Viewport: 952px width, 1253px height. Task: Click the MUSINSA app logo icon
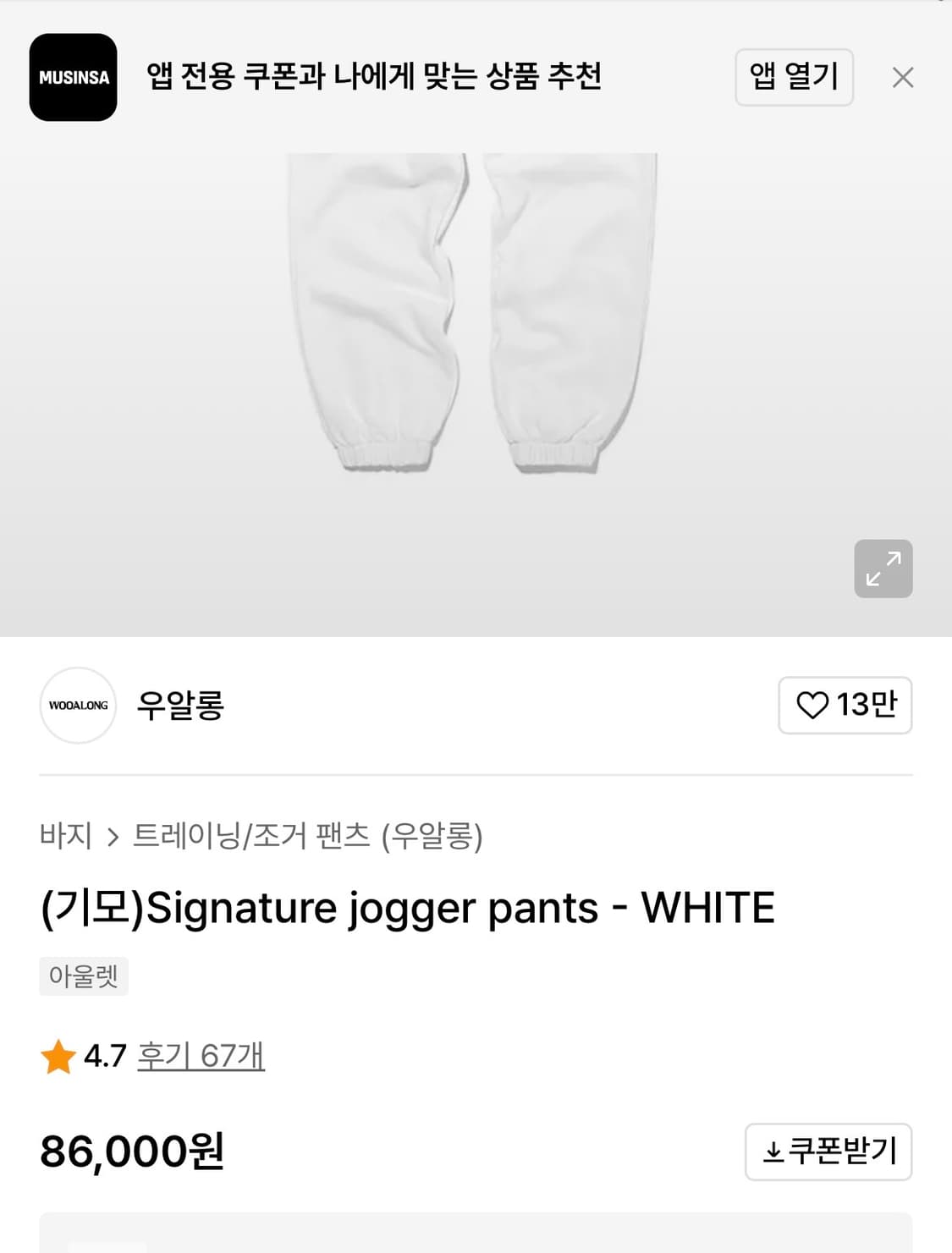[x=72, y=77]
